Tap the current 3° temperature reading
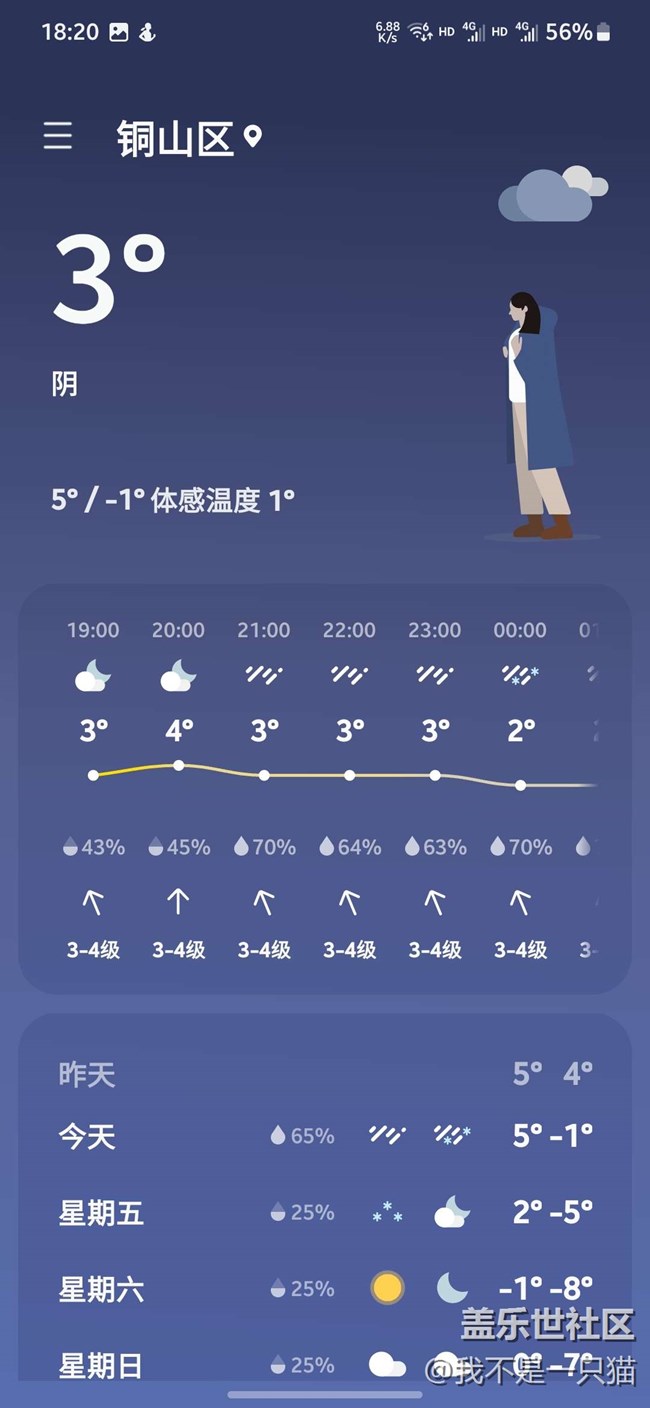650x1408 pixels. point(108,279)
